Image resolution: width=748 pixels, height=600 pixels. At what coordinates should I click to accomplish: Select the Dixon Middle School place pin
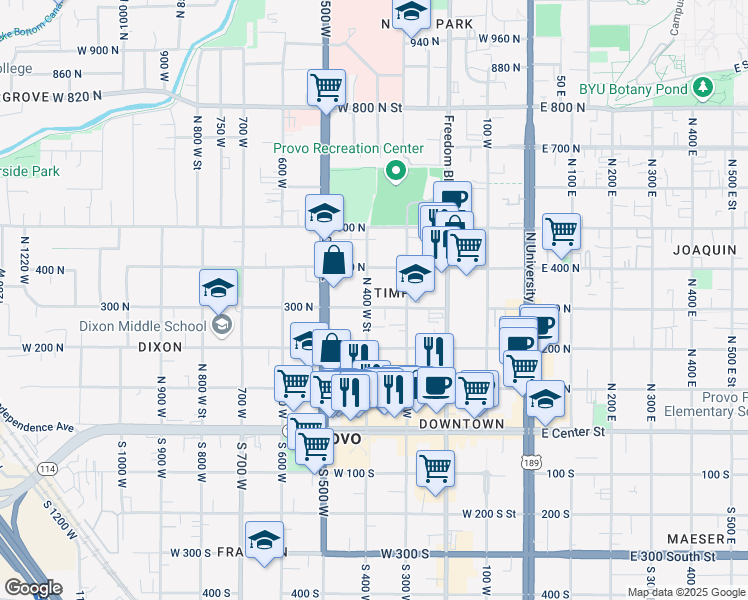click(x=221, y=326)
